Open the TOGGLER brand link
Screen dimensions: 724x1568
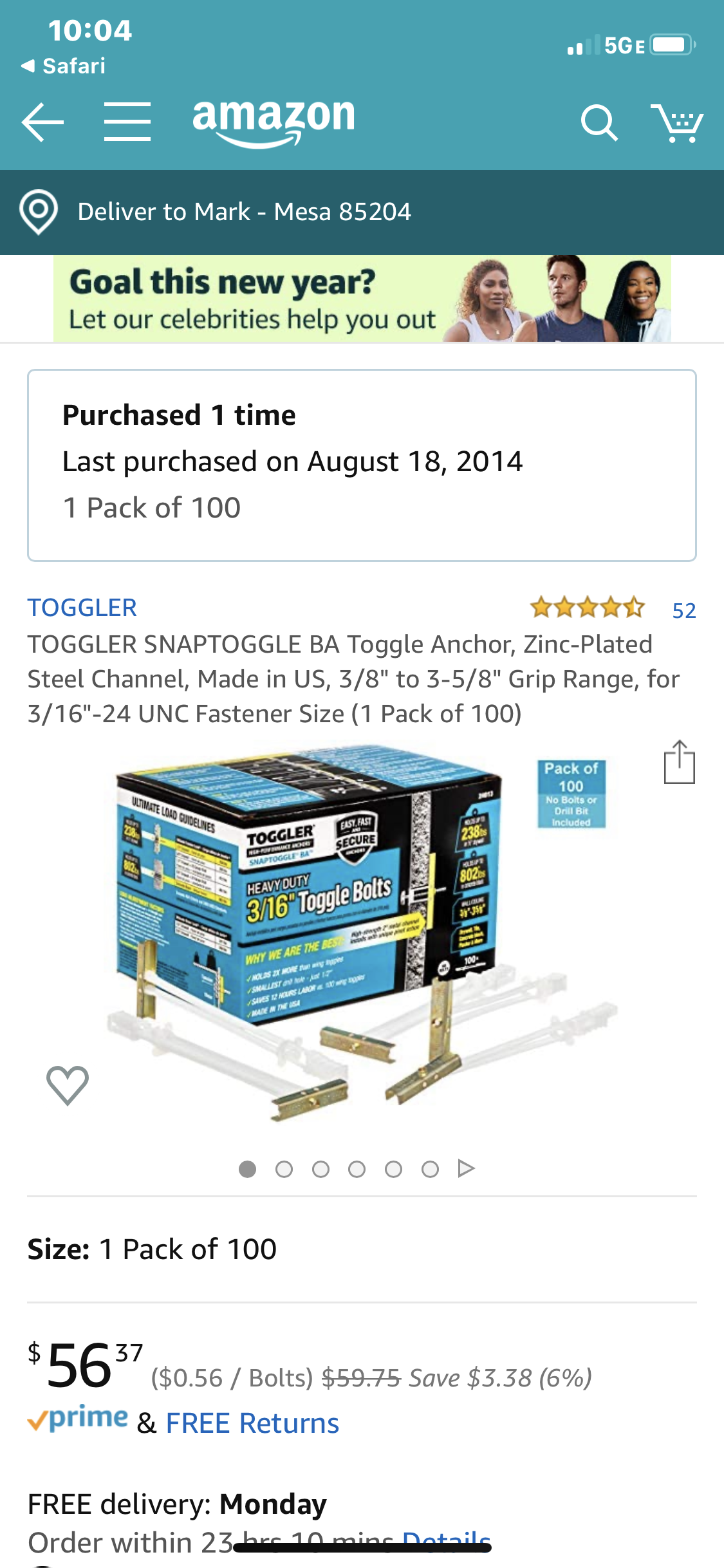pyautogui.click(x=82, y=608)
